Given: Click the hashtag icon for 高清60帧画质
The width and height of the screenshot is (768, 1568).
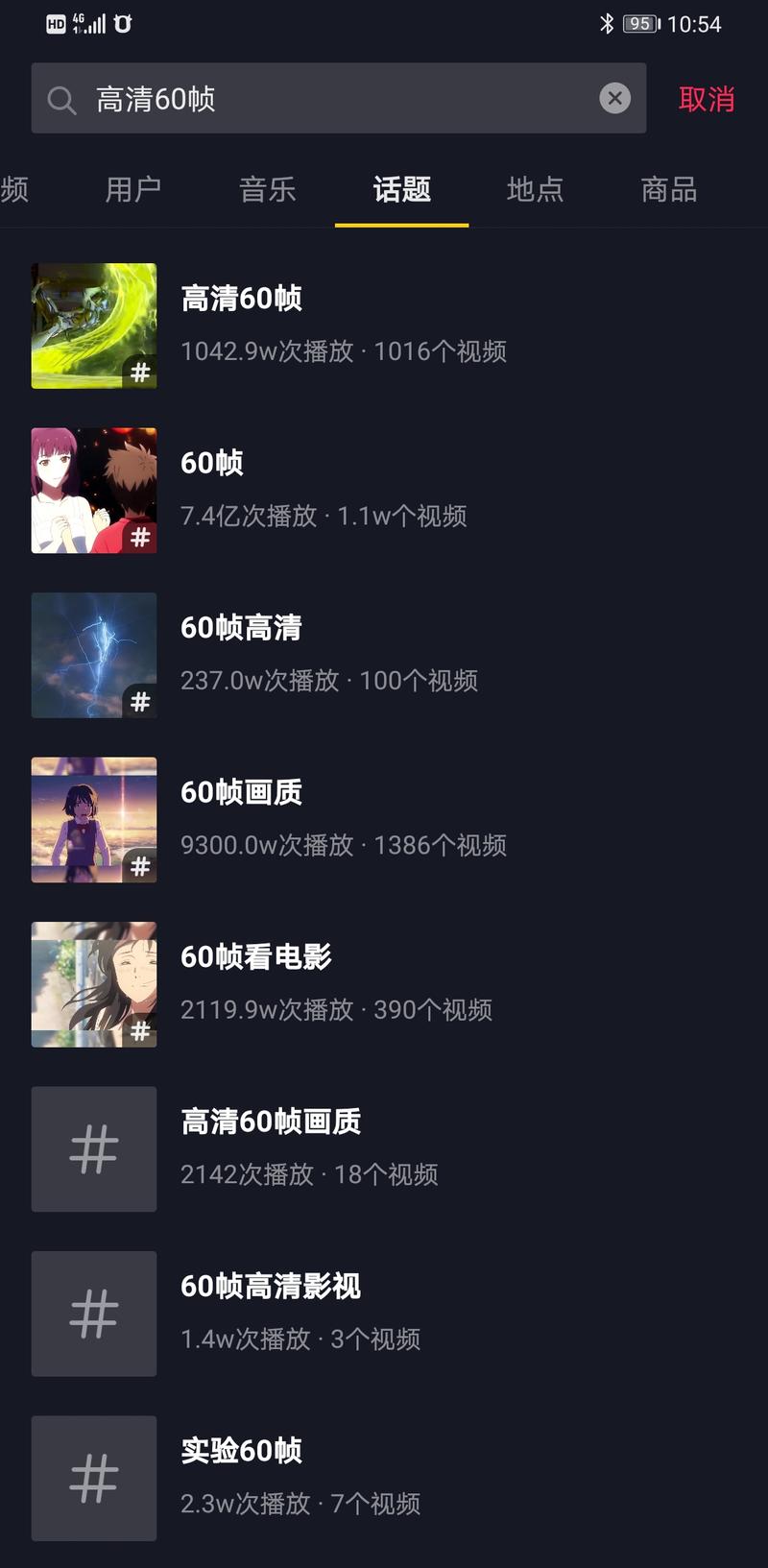Looking at the screenshot, I should coord(93,1148).
